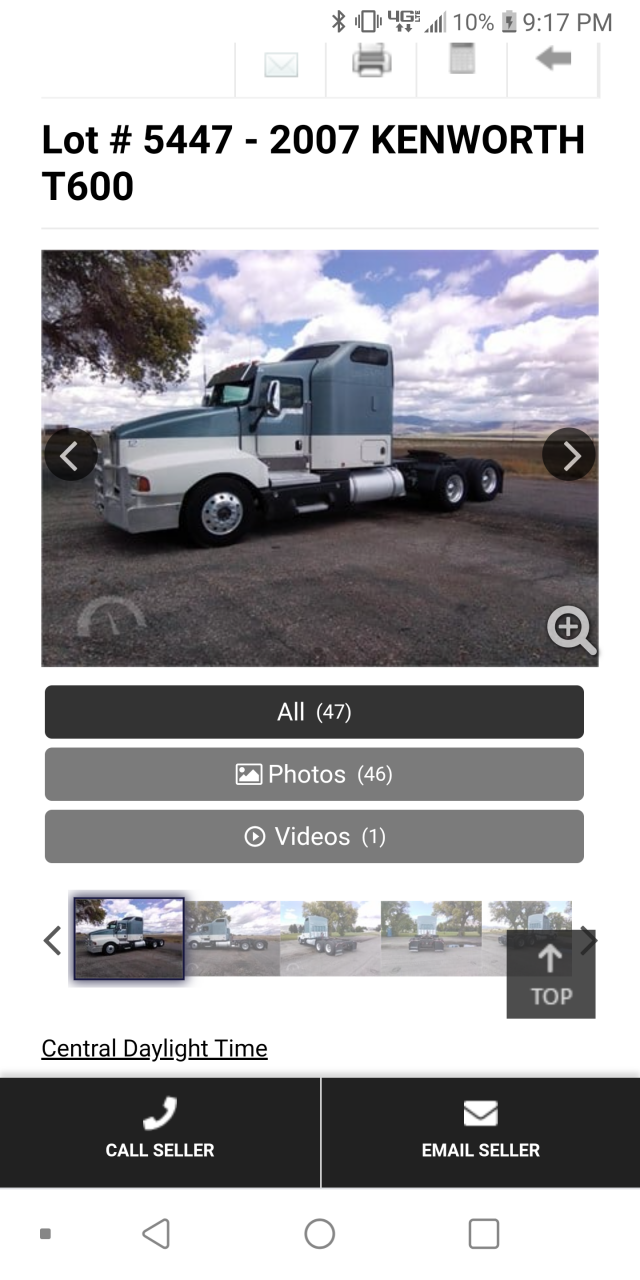Select the third truck thumbnail

tap(330, 938)
